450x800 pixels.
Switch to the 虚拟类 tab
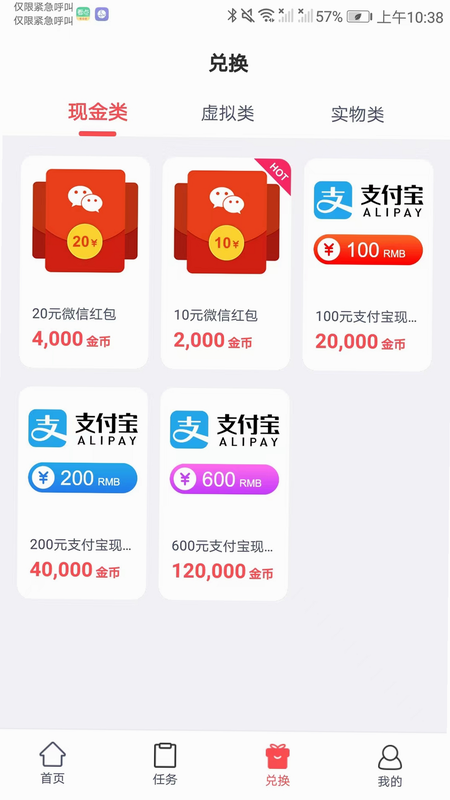228,113
